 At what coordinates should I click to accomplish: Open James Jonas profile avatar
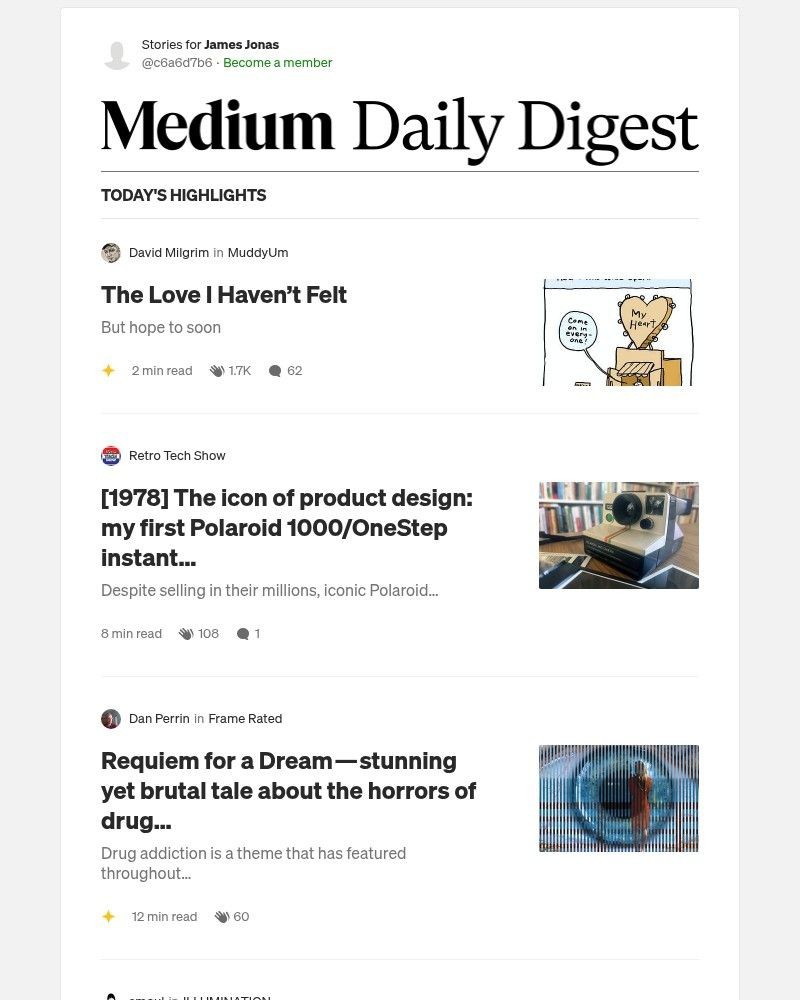(x=117, y=54)
